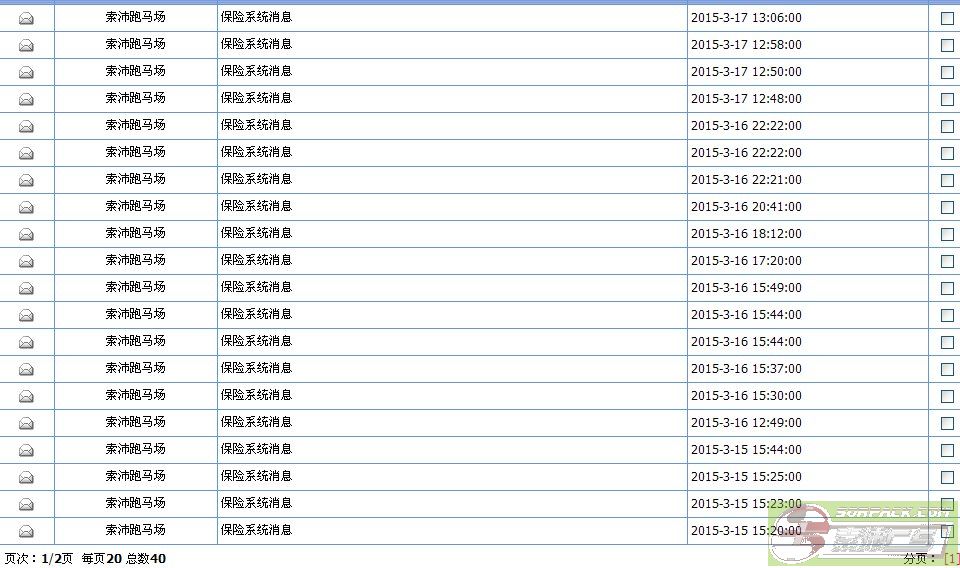Check the 2015-3-16 20:41:00 row box
The width and height of the screenshot is (960, 568).
point(947,207)
